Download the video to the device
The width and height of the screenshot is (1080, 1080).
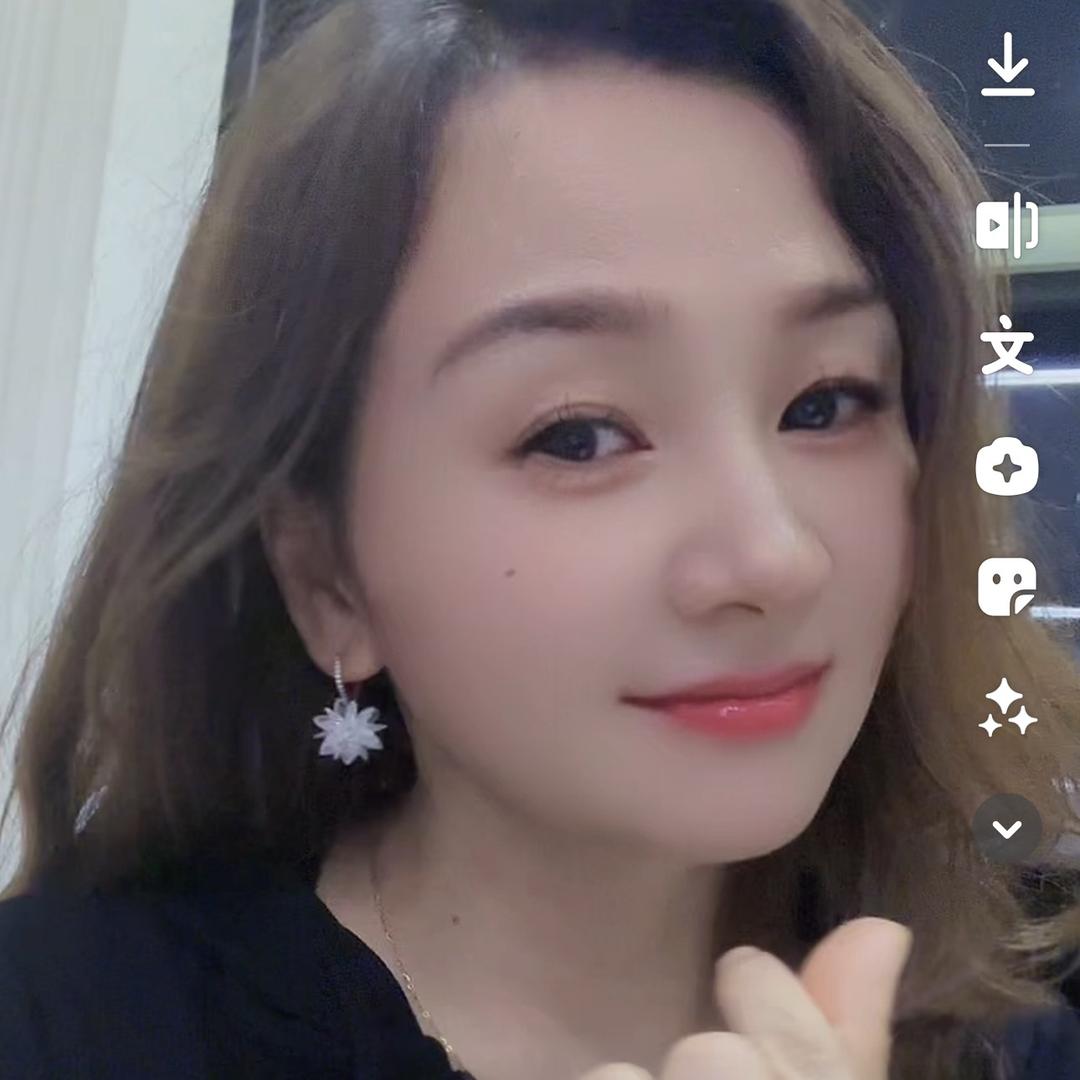point(1007,65)
